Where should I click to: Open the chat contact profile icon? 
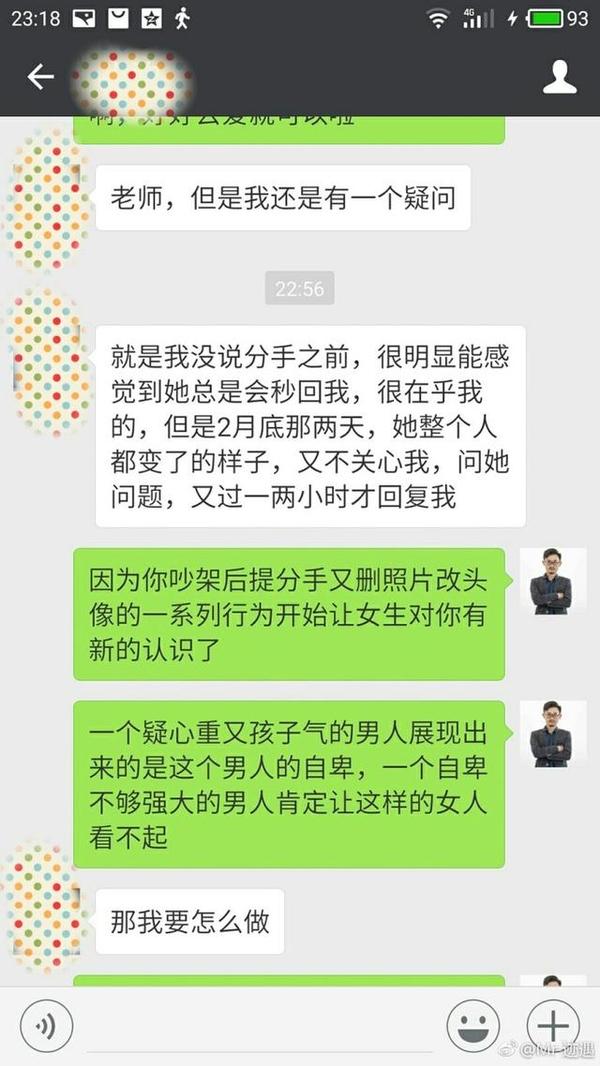pos(559,77)
